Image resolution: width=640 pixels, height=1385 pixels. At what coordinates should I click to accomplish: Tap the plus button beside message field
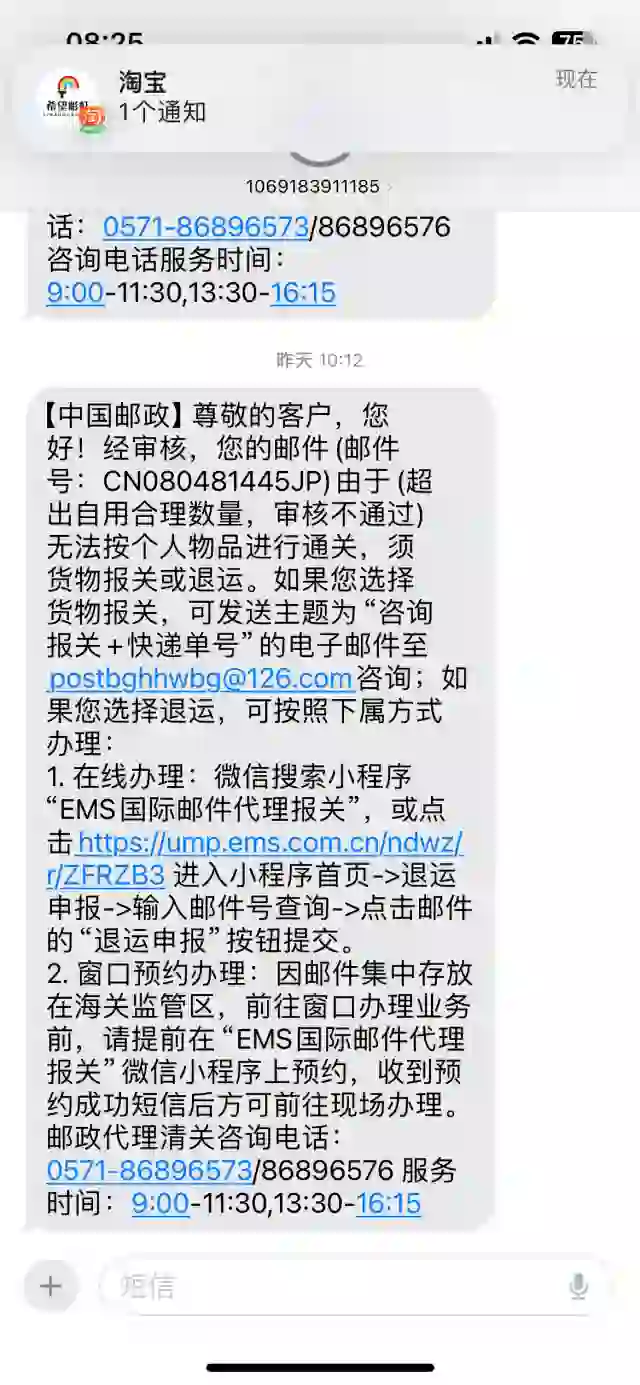[50, 1285]
